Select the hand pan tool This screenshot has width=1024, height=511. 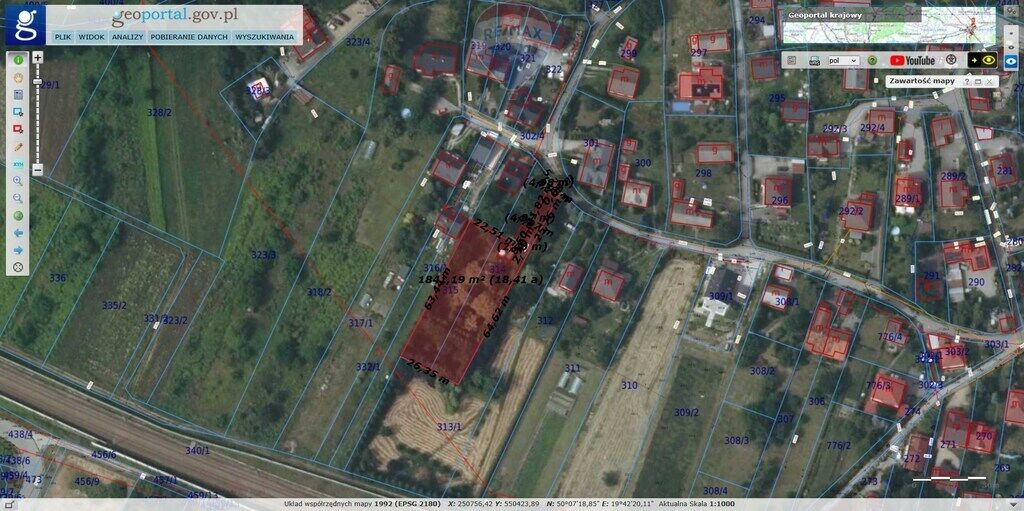pos(18,77)
